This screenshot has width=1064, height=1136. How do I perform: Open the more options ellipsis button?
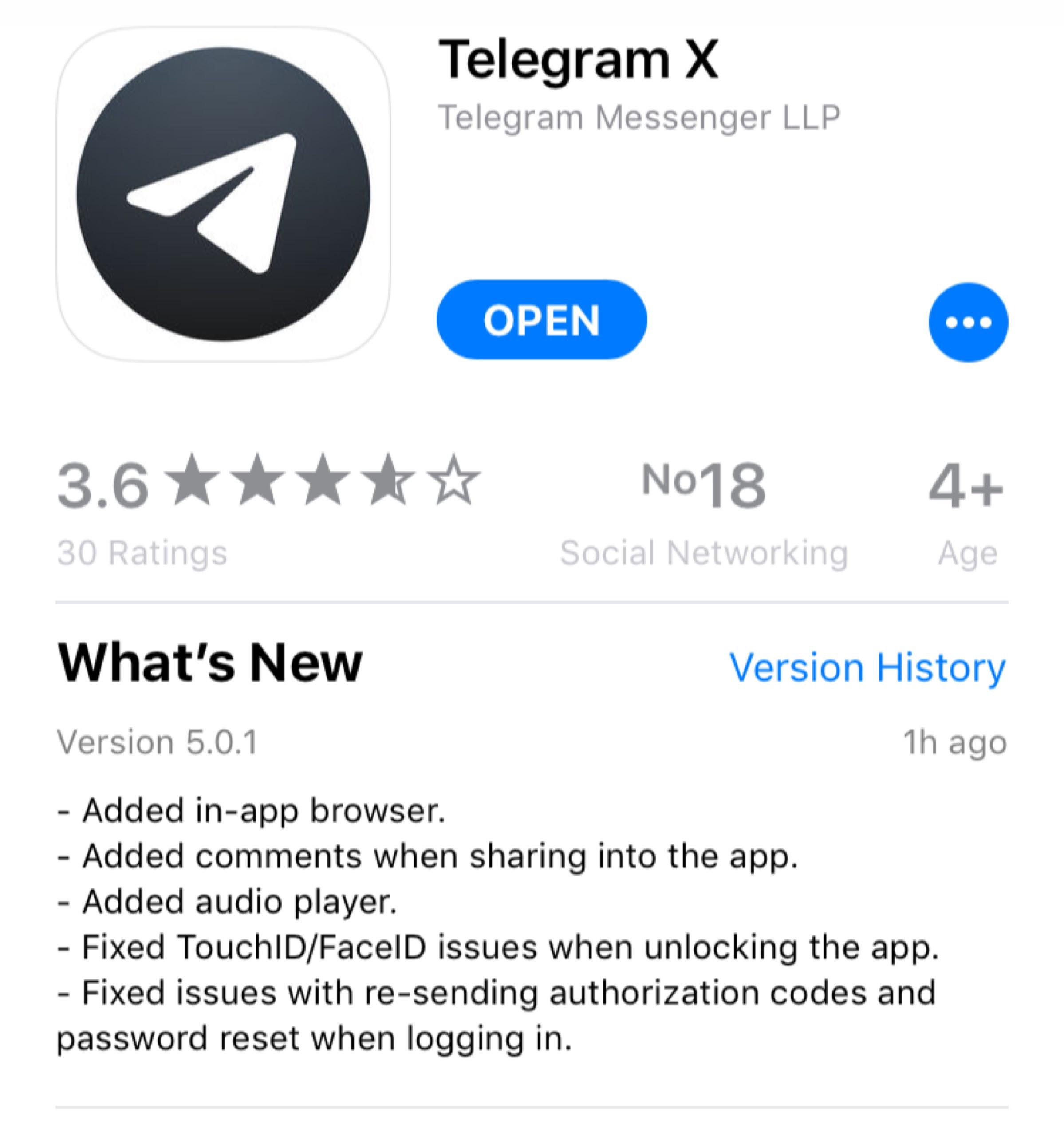(x=968, y=322)
